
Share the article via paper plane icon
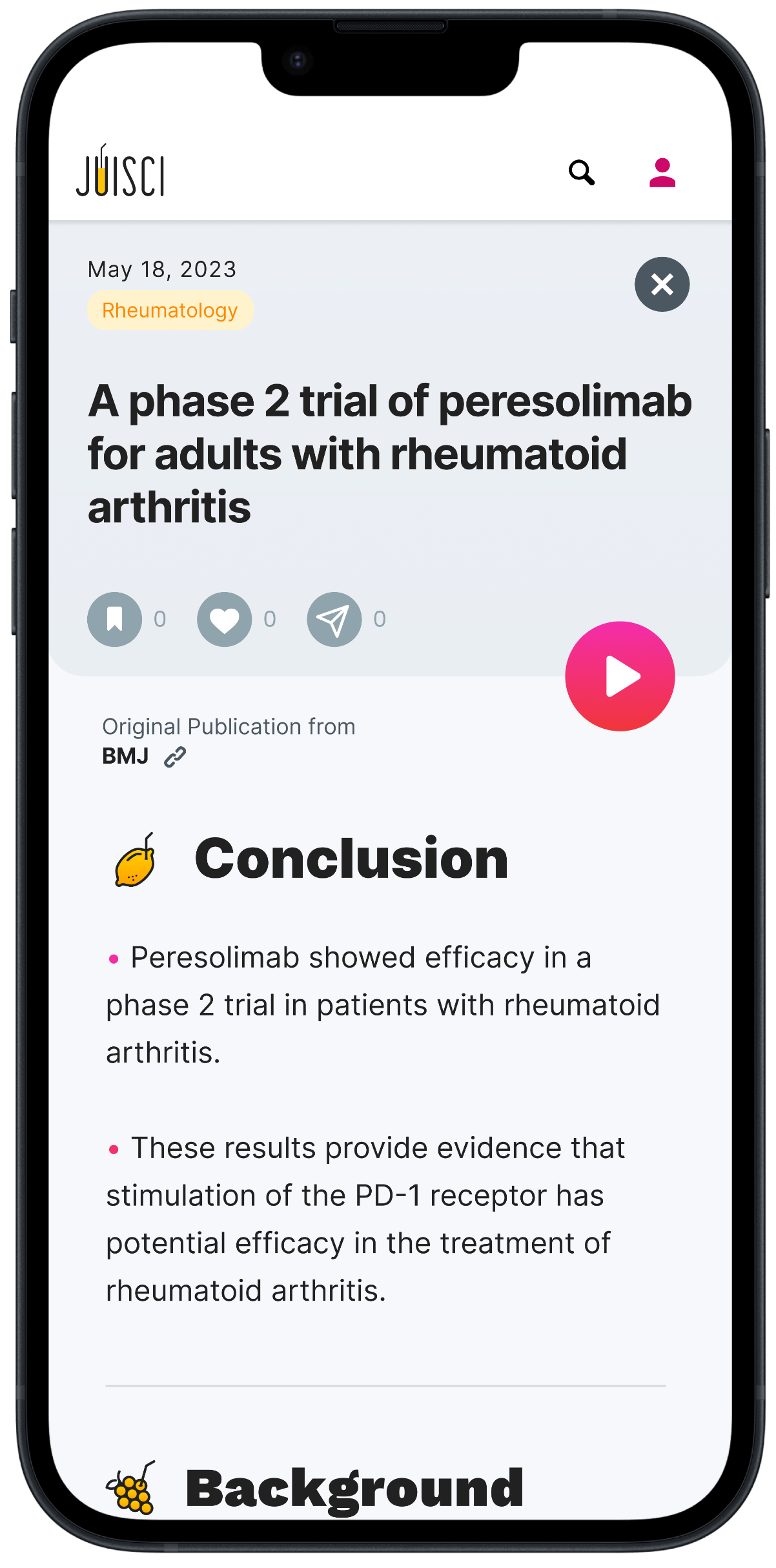(x=334, y=620)
